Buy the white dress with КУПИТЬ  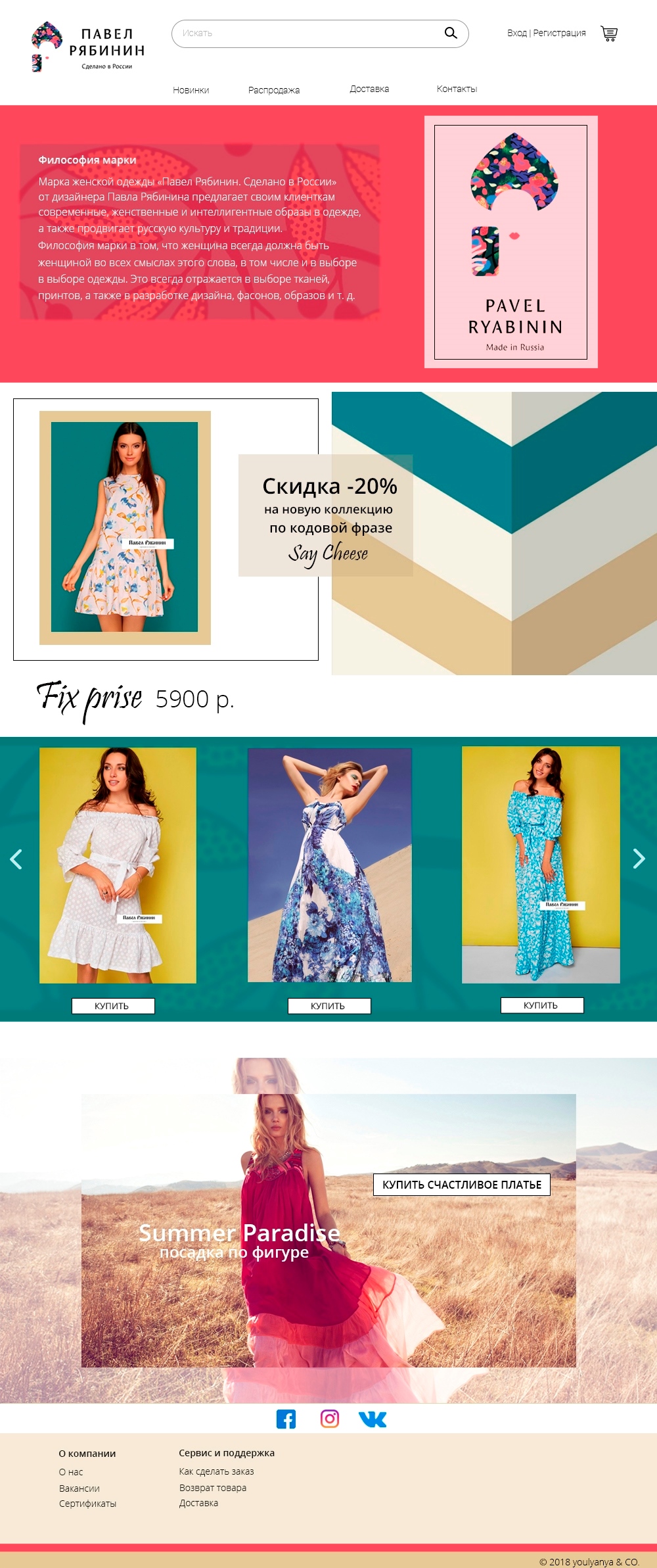click(x=112, y=1006)
